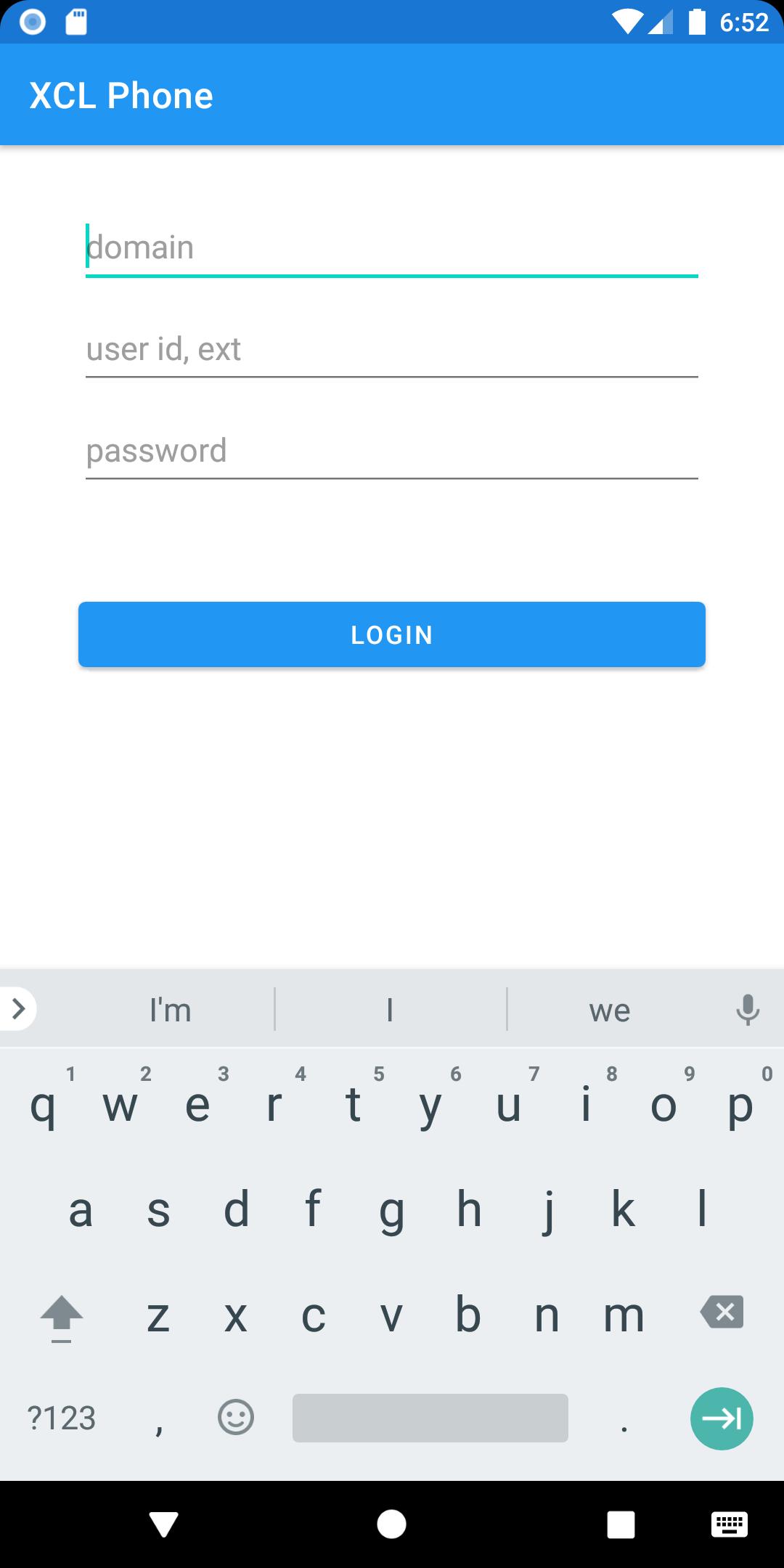Tap the user id, ext field

coord(392,350)
